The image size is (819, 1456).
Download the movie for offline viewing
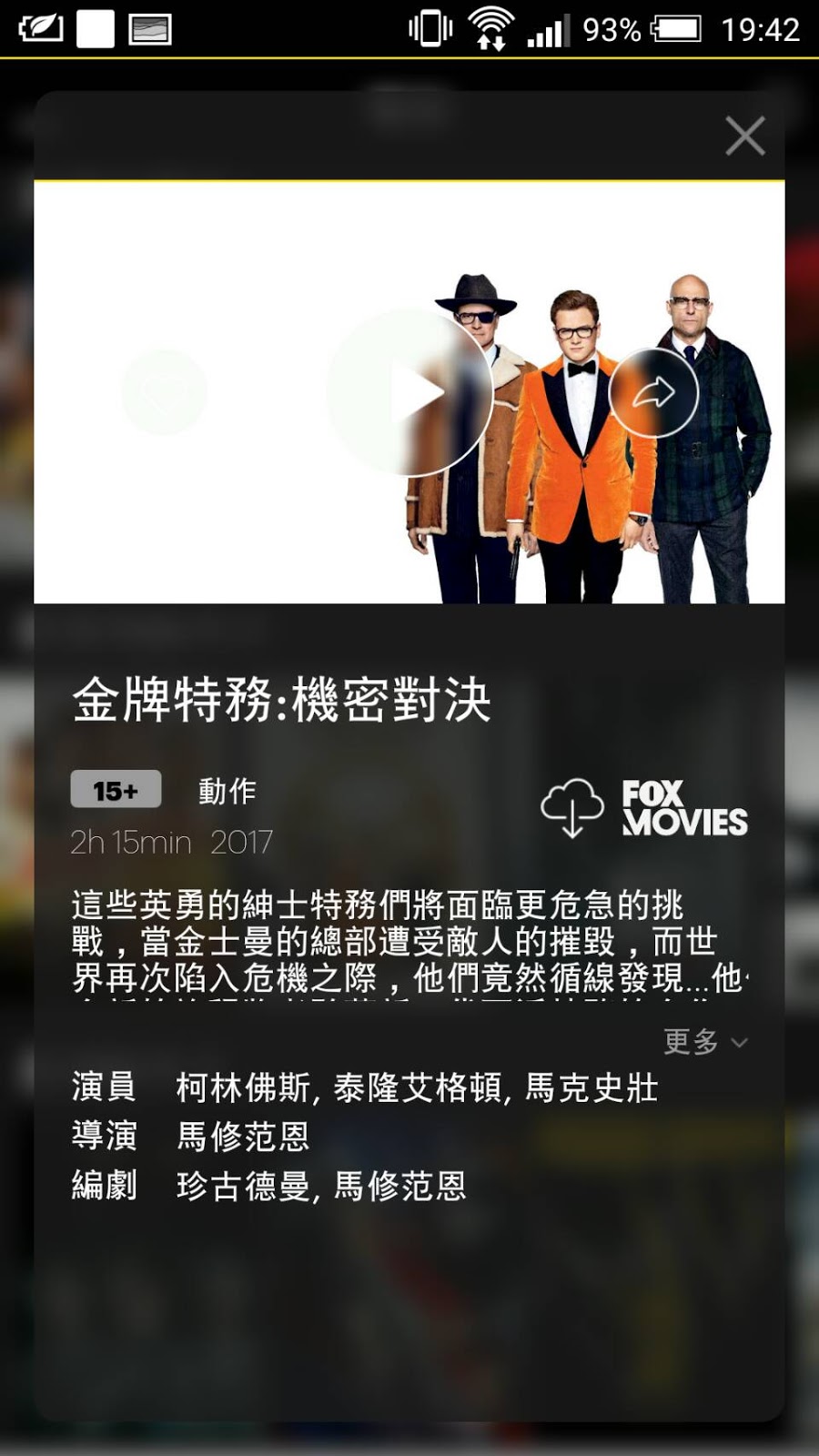coord(571,806)
